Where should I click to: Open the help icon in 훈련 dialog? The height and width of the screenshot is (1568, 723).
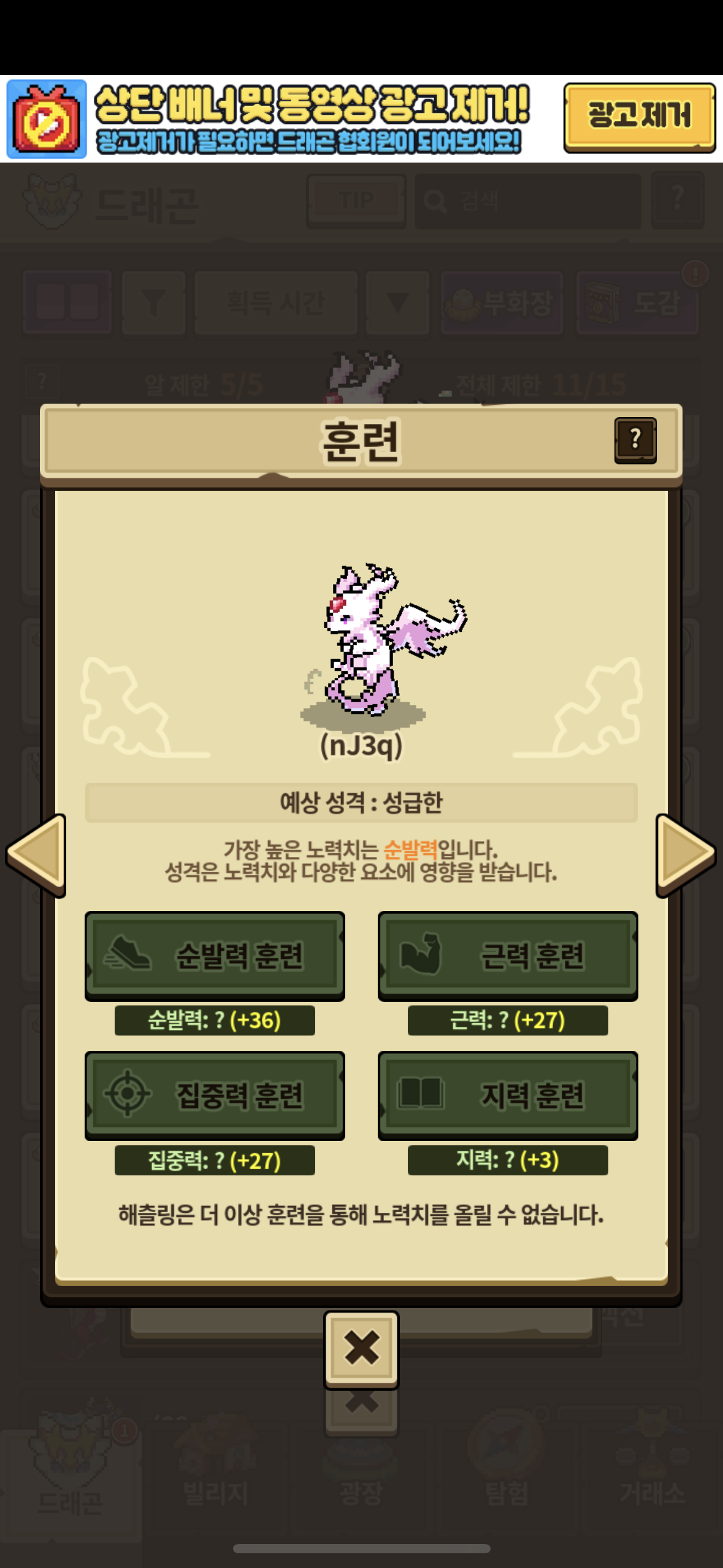point(635,440)
